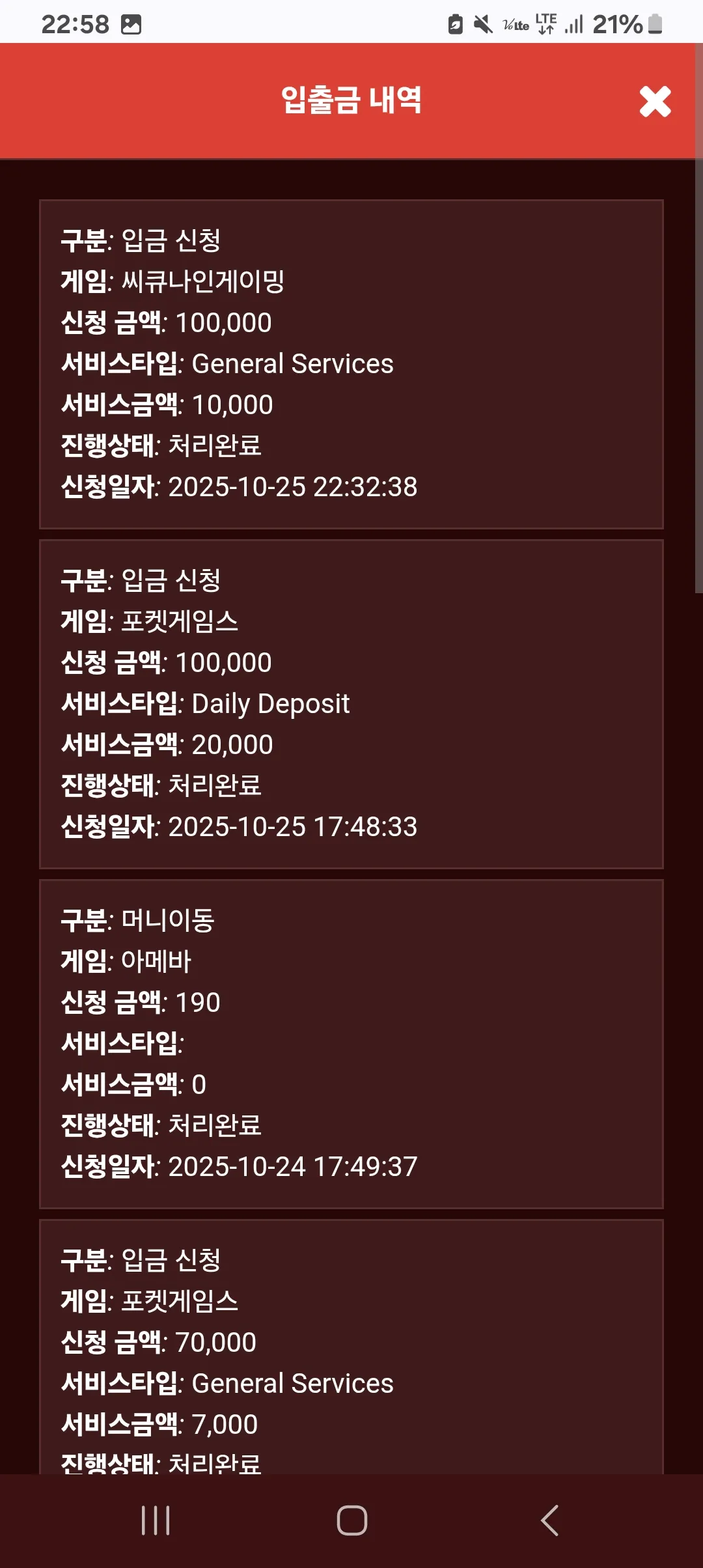Go back using the system back button

click(549, 1520)
